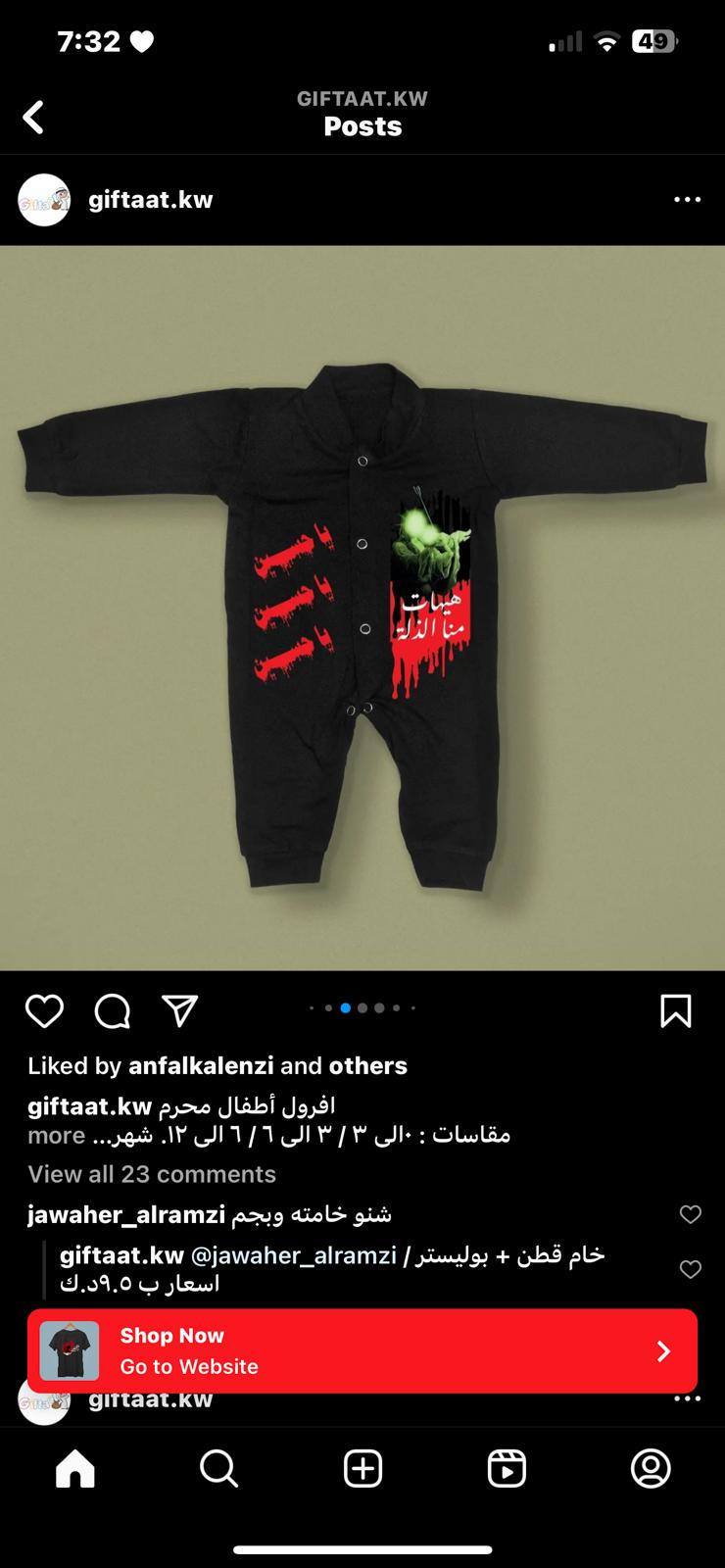The width and height of the screenshot is (725, 1568).
Task: Open the Reels tab
Action: coord(507,1469)
